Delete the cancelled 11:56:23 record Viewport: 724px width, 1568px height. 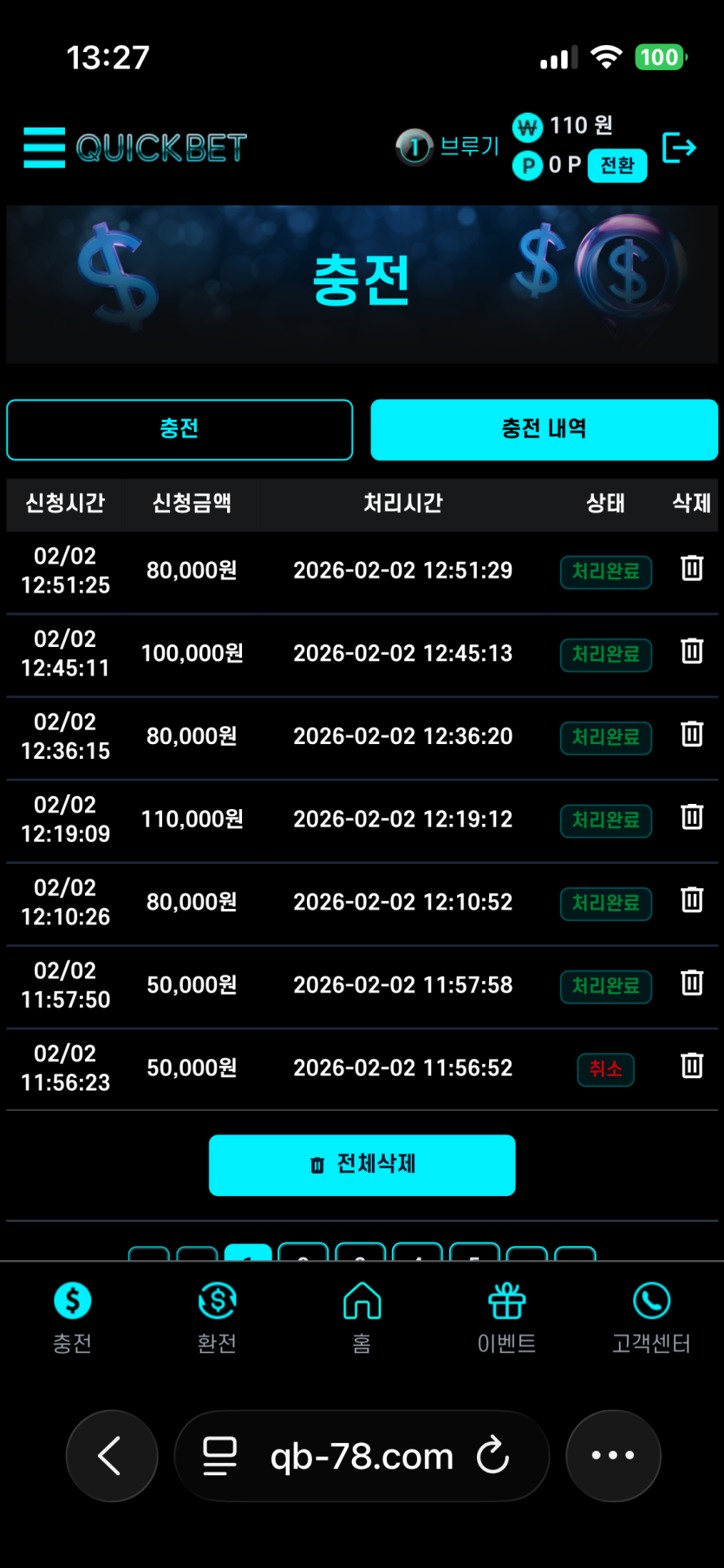pos(691,1066)
